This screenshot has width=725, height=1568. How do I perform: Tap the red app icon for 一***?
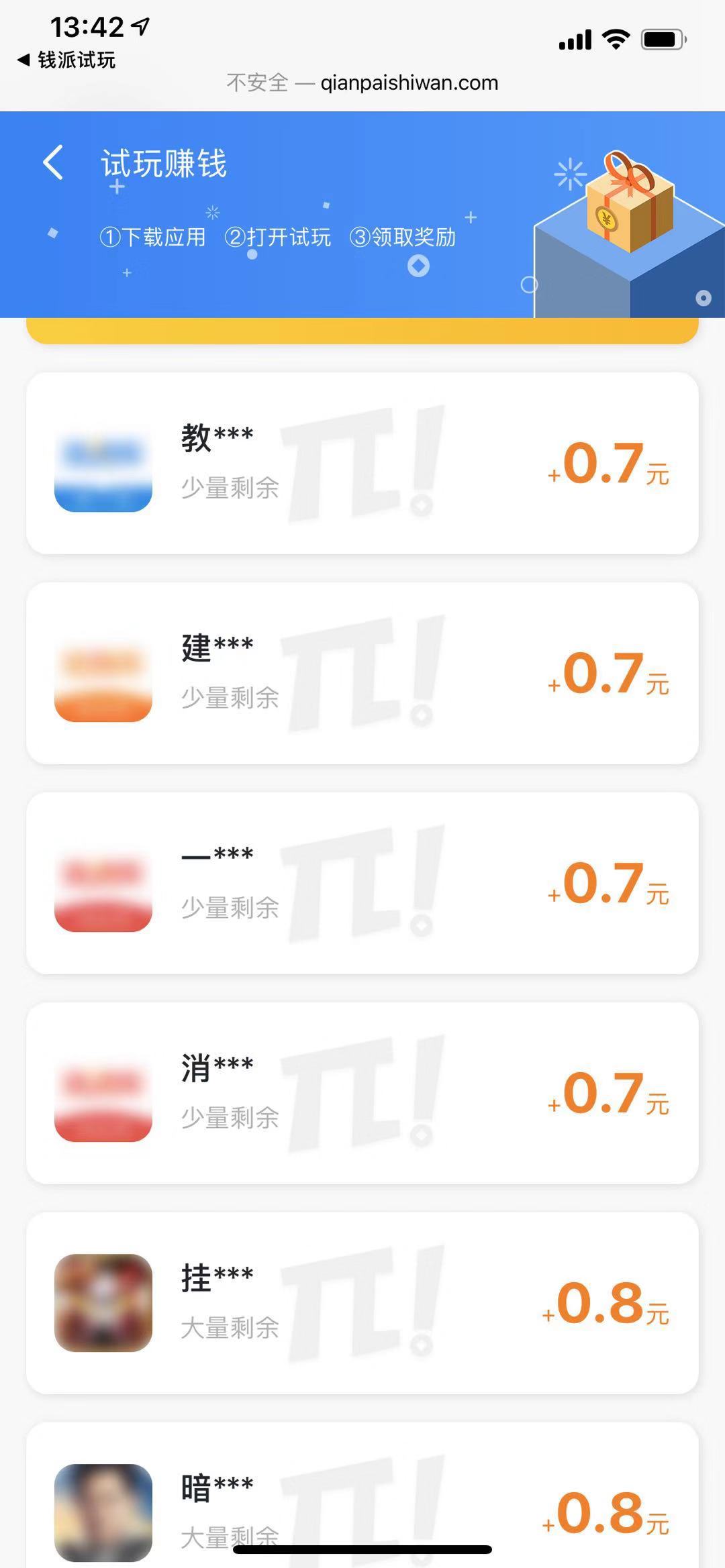102,886
